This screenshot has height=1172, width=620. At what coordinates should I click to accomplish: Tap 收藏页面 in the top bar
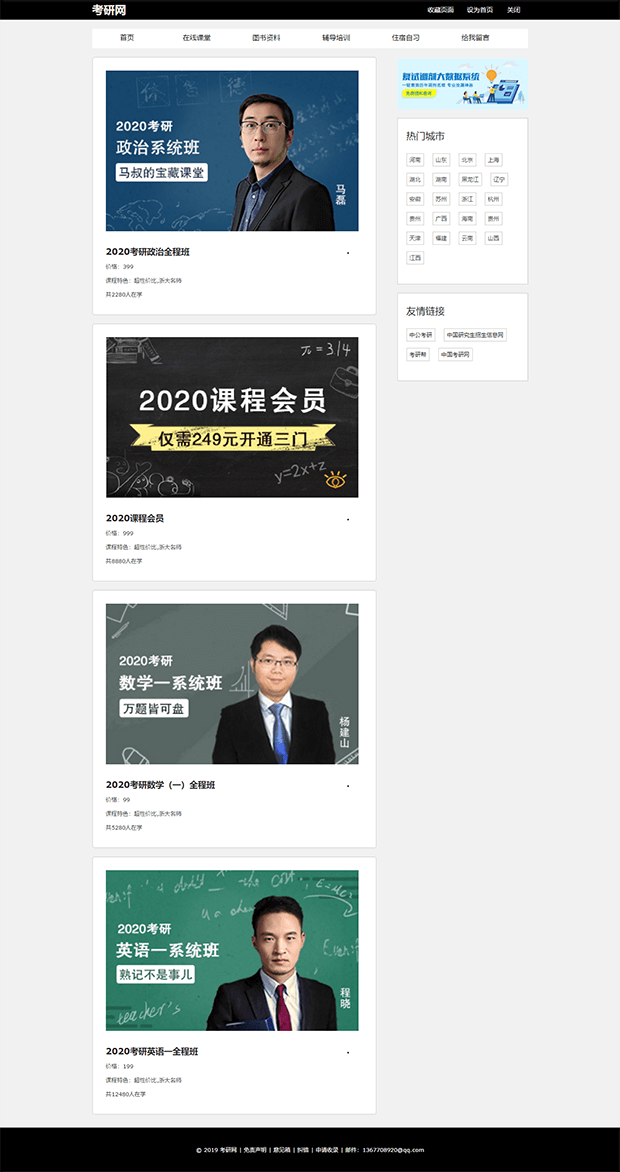440,9
